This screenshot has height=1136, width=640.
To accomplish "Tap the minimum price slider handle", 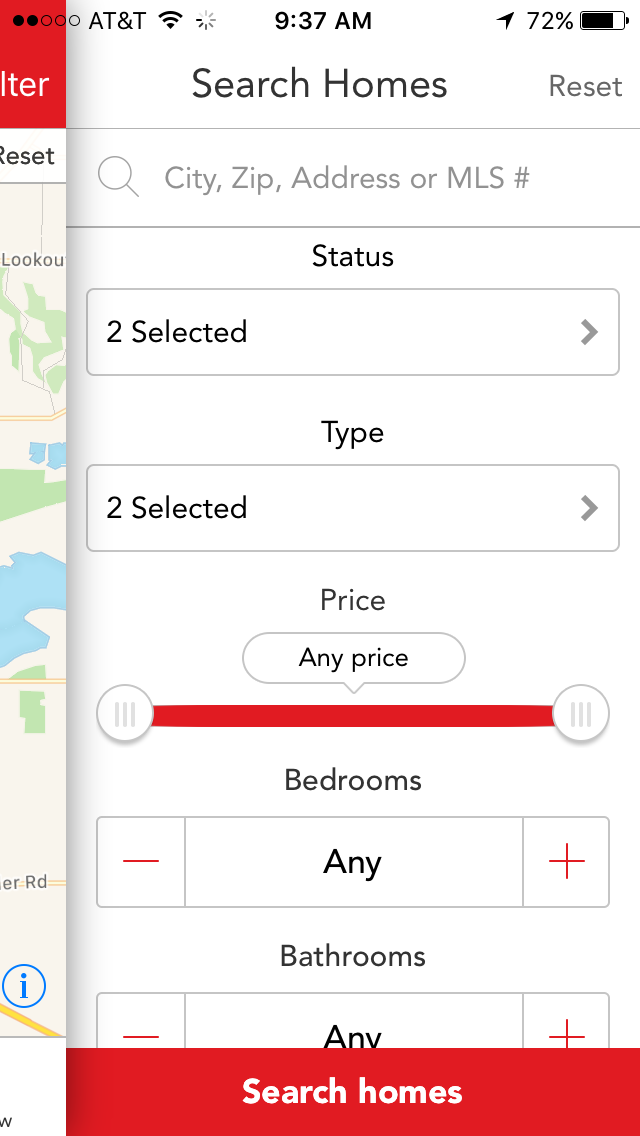I will click(125, 714).
